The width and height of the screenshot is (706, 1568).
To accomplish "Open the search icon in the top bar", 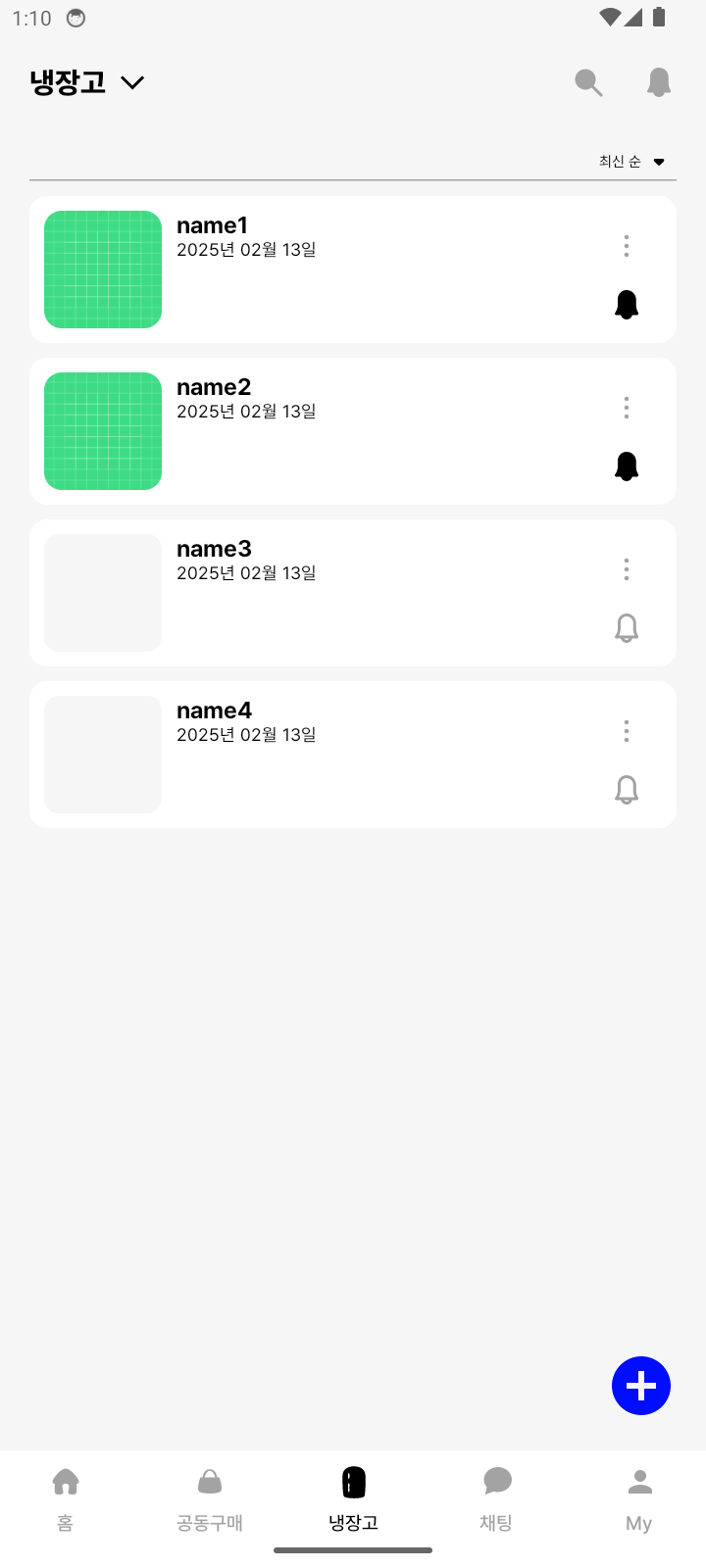I will 588,83.
